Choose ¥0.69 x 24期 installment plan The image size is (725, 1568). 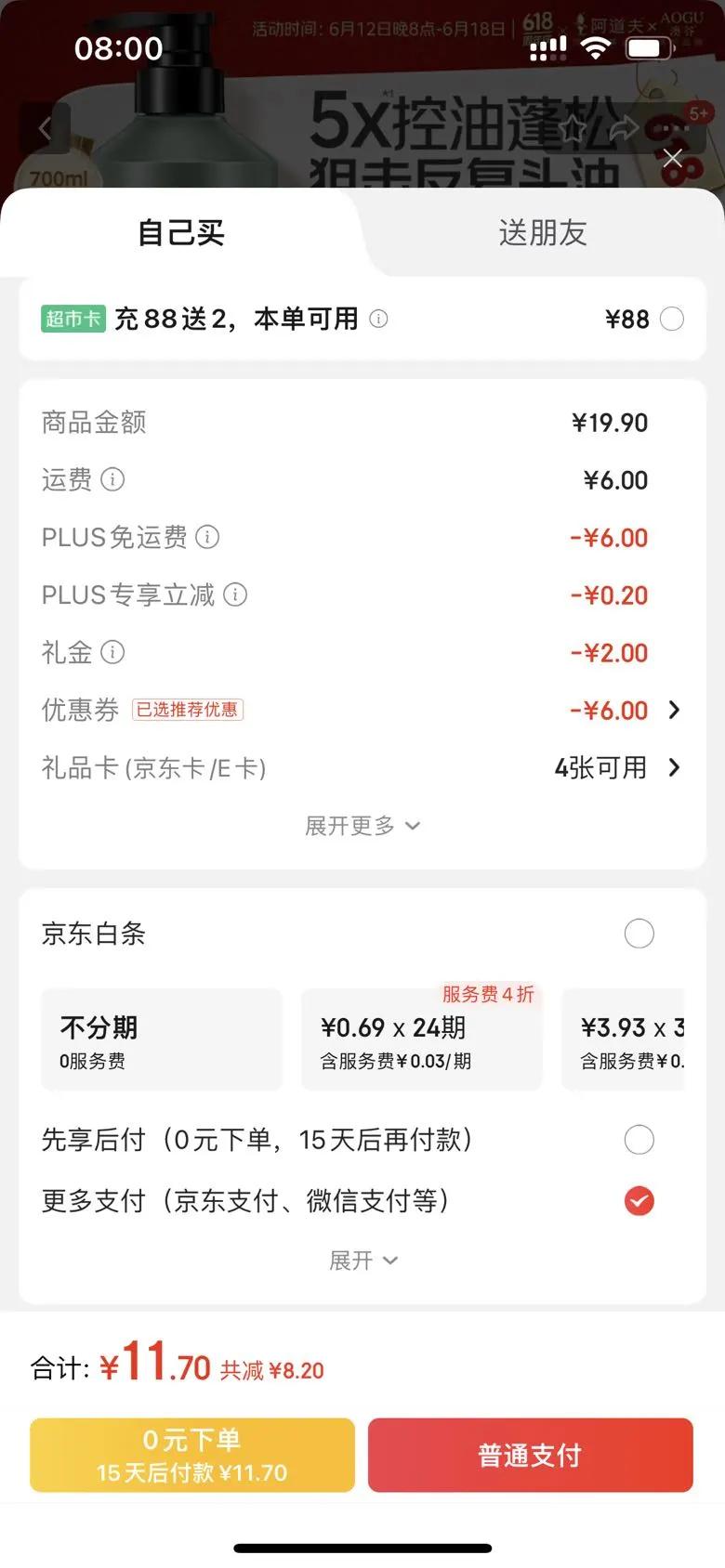421,1039
